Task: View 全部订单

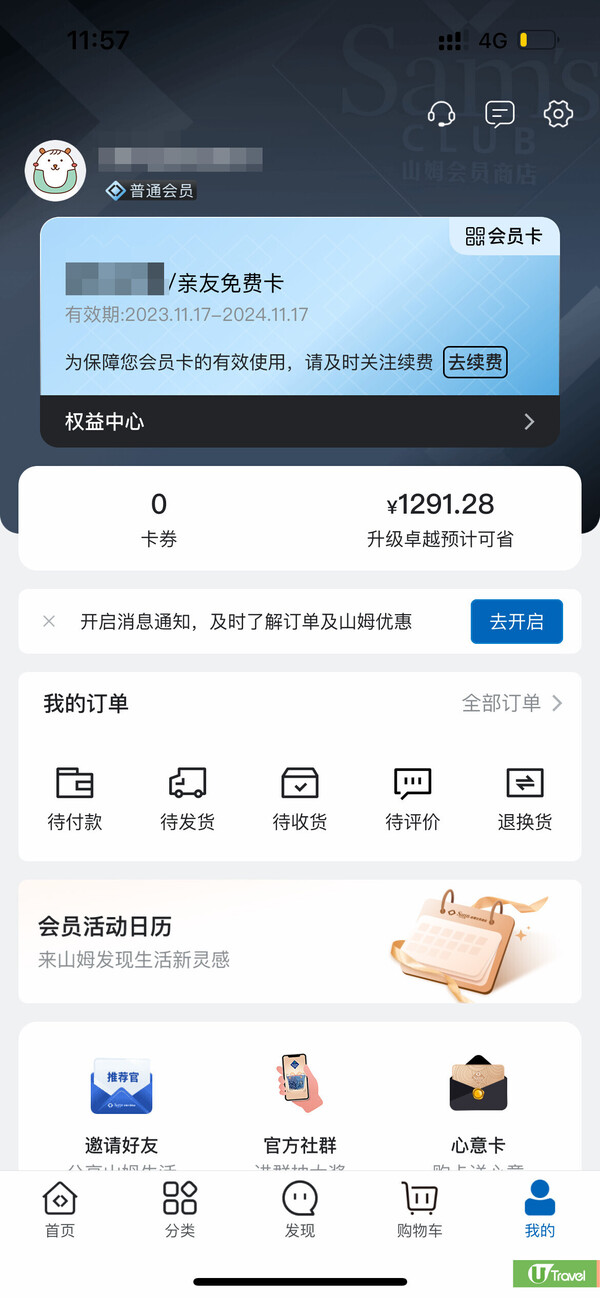Action: [x=512, y=703]
